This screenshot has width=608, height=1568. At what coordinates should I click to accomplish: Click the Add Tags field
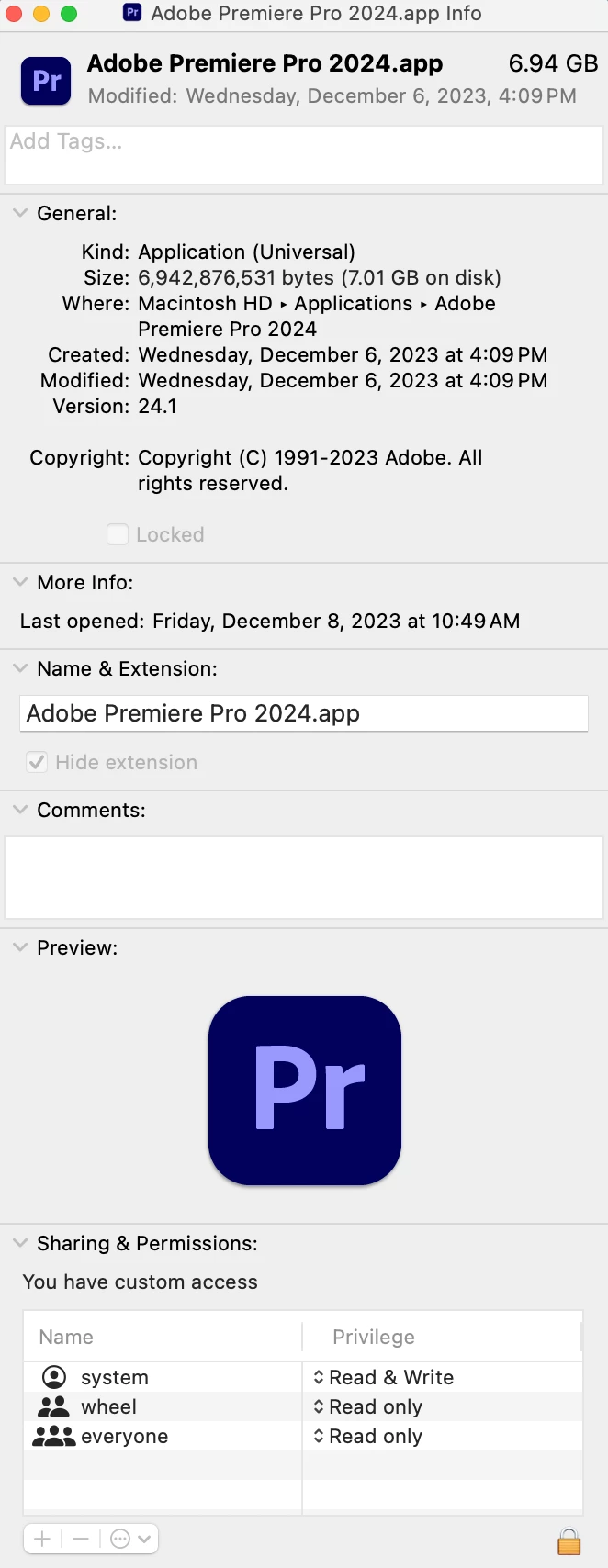[x=303, y=154]
